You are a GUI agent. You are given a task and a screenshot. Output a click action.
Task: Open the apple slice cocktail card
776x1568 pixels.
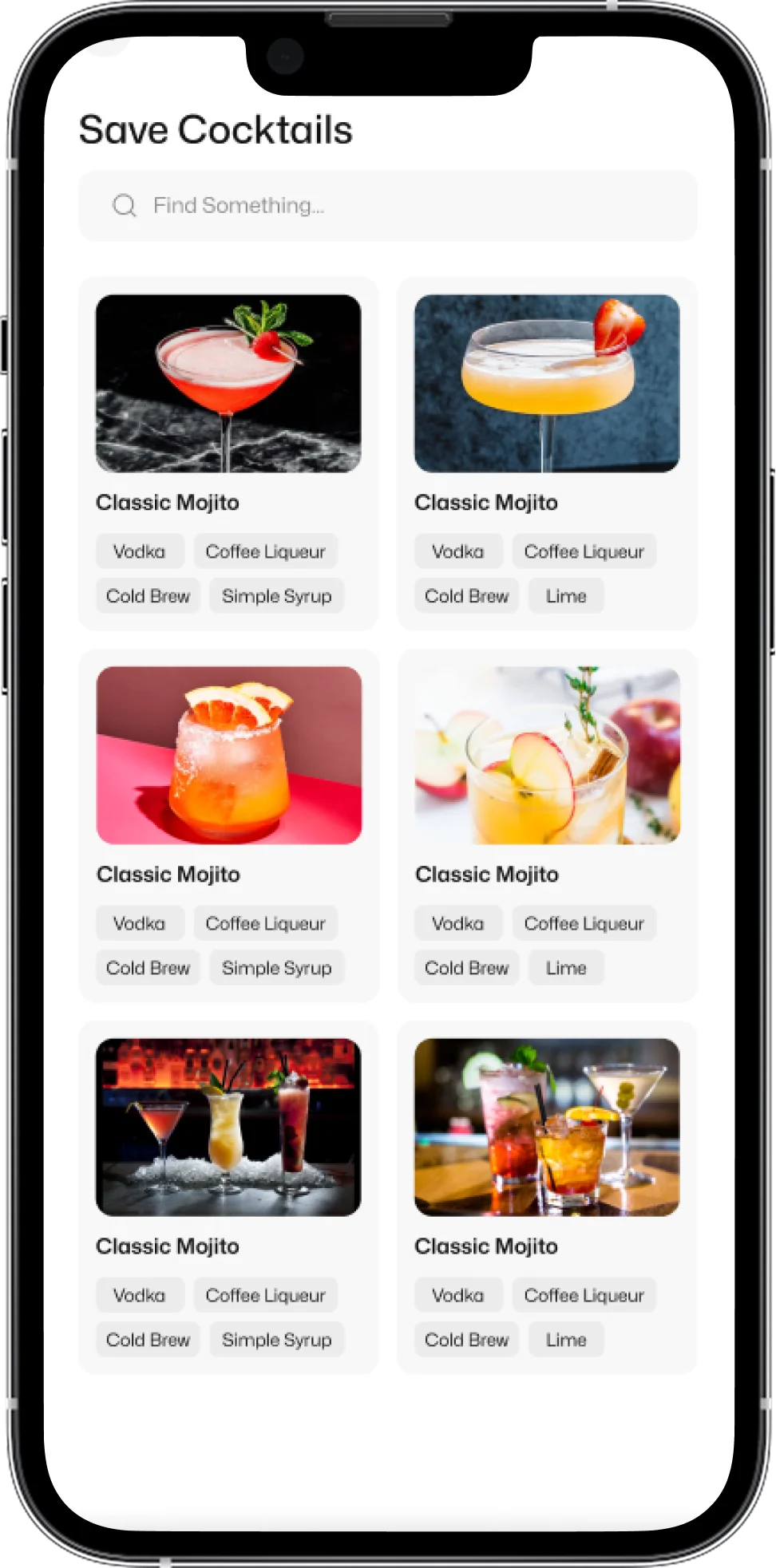click(x=547, y=756)
